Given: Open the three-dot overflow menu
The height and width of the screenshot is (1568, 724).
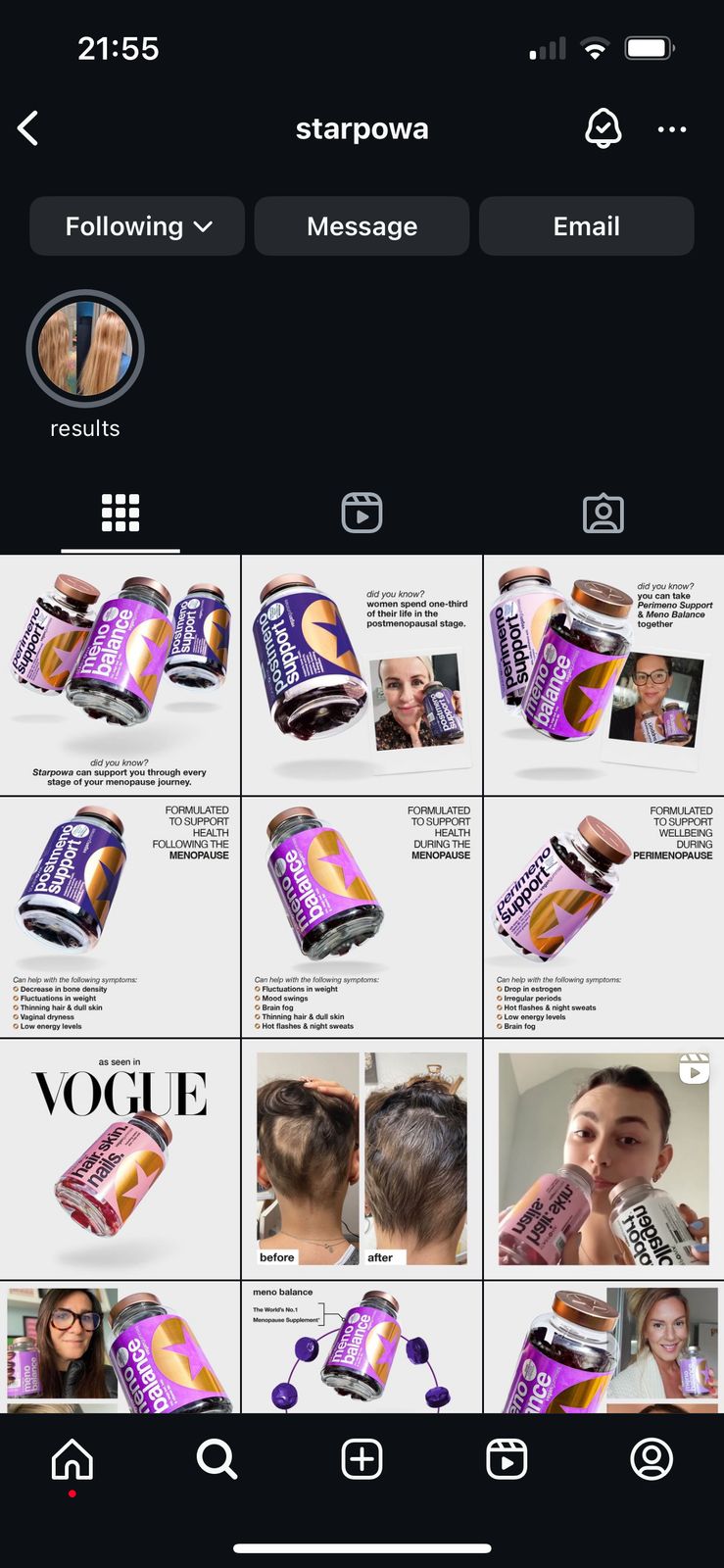Looking at the screenshot, I should tap(672, 129).
